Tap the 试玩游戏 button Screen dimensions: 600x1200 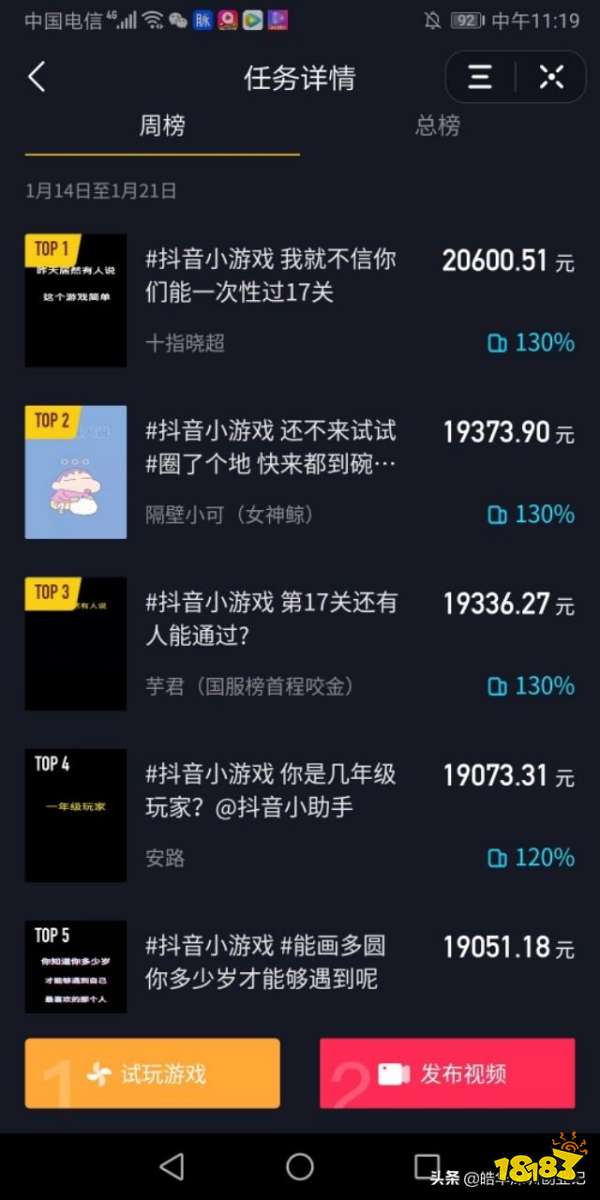click(152, 1074)
